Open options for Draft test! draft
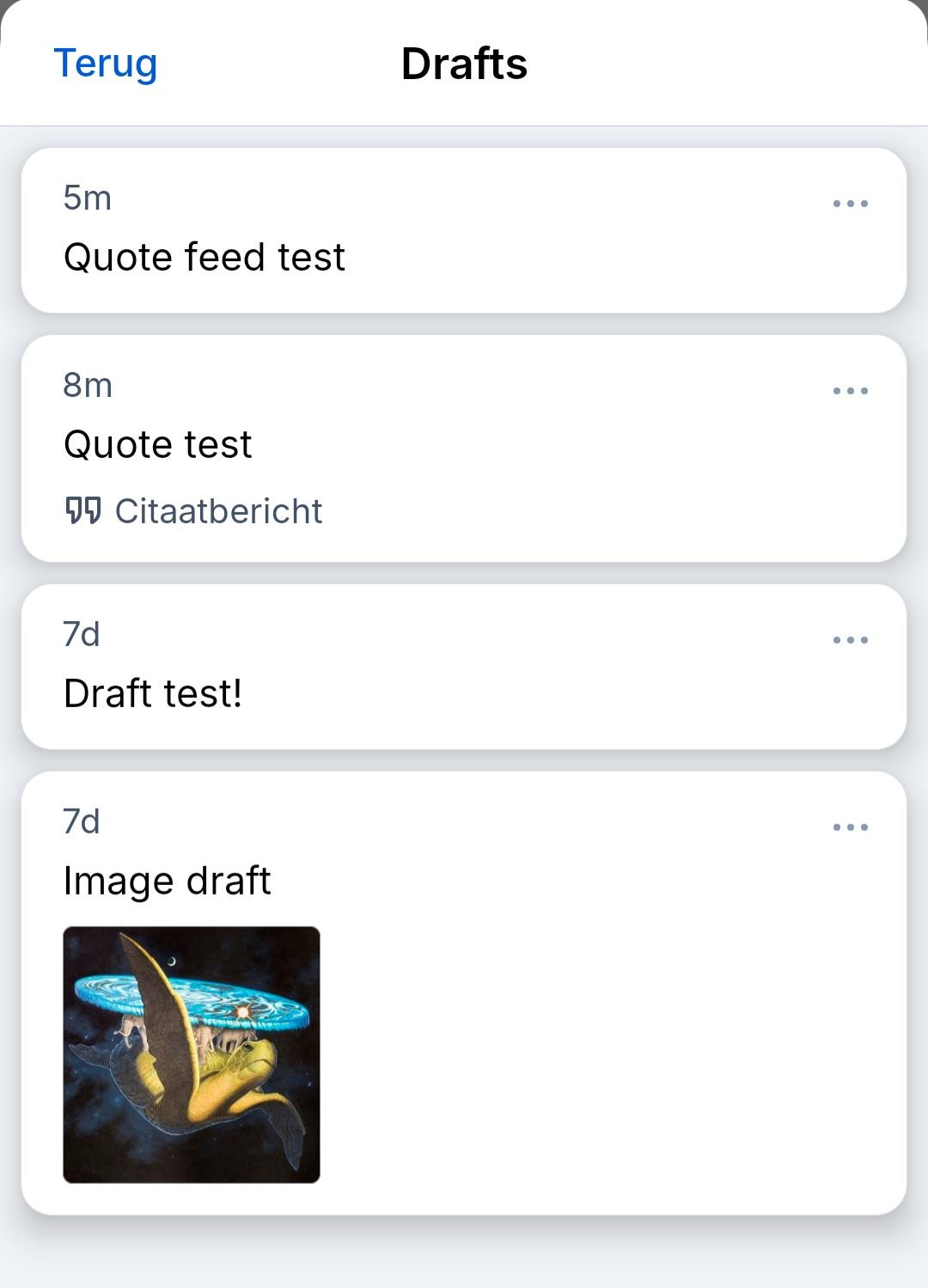This screenshot has width=928, height=1288. (x=850, y=640)
